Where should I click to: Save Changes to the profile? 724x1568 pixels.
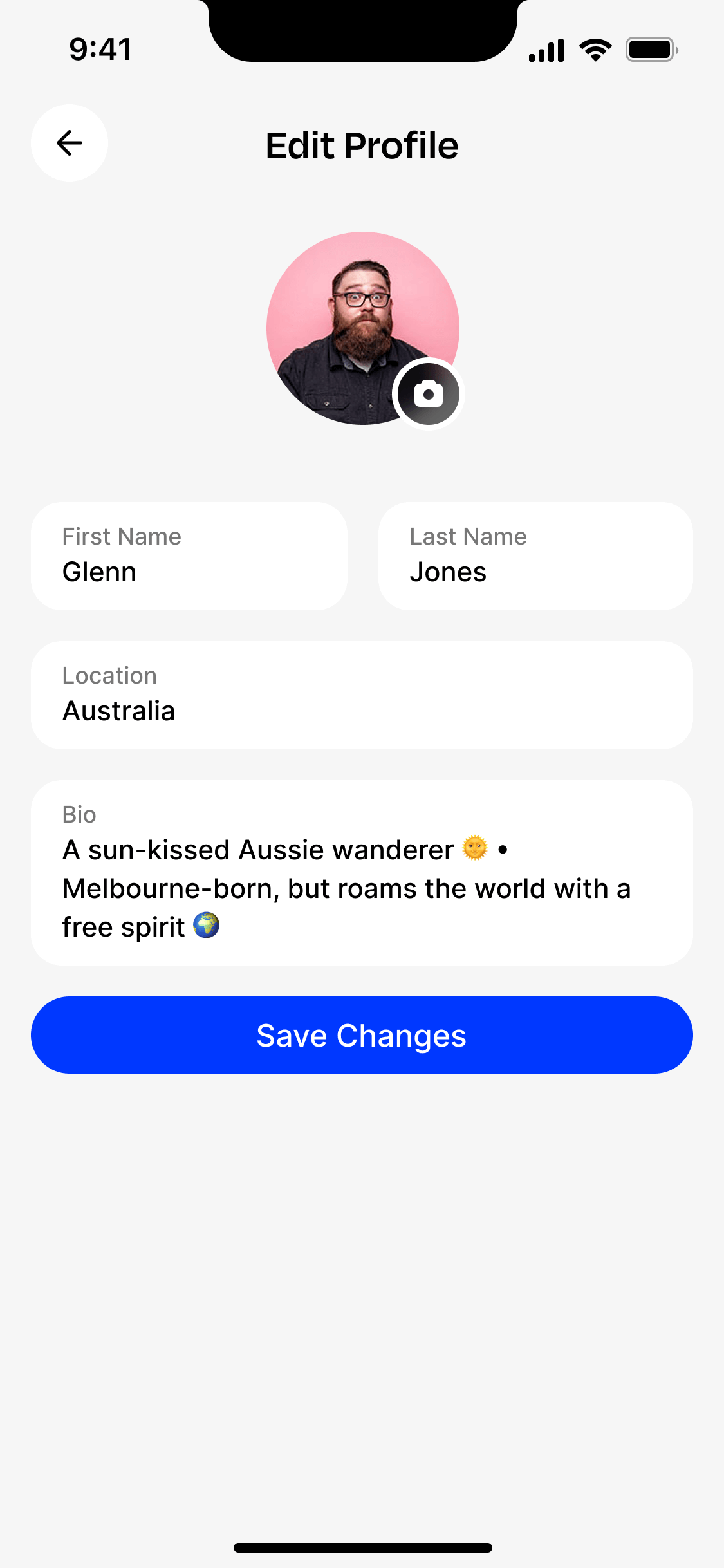362,1035
